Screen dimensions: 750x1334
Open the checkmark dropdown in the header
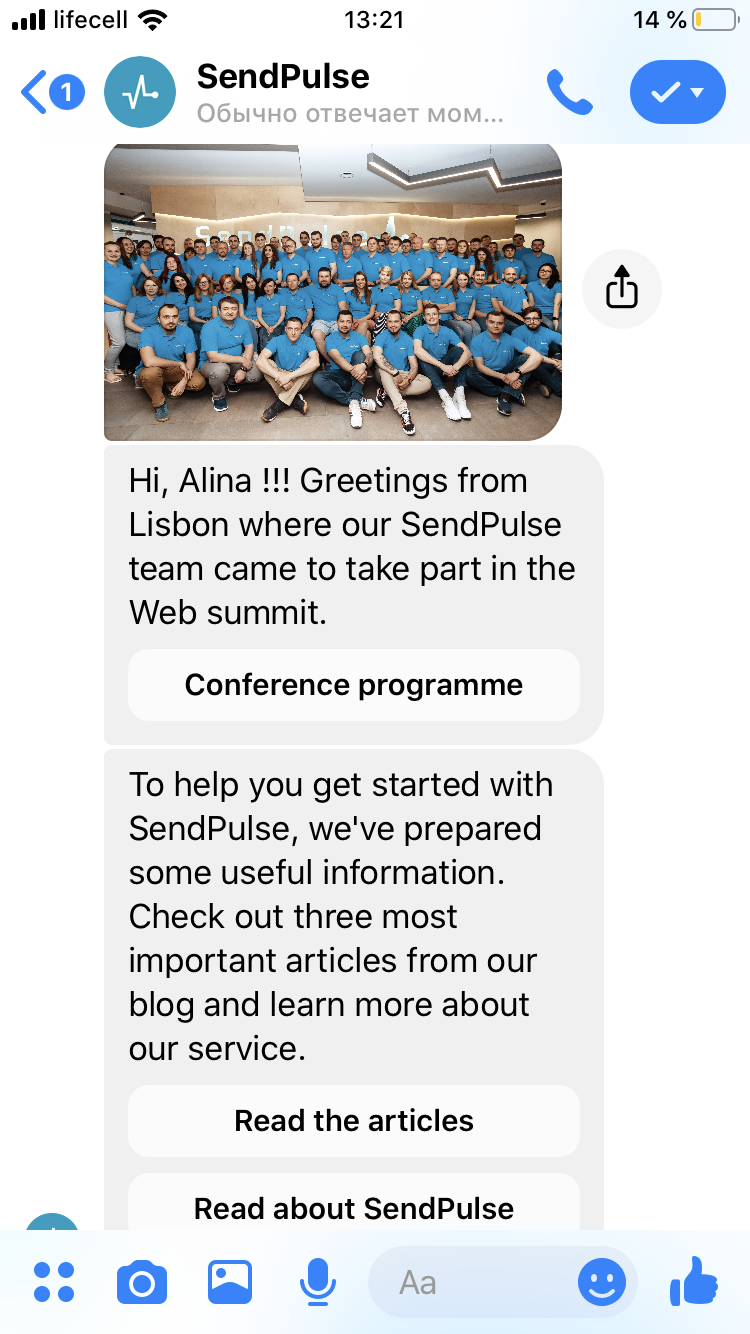point(678,93)
